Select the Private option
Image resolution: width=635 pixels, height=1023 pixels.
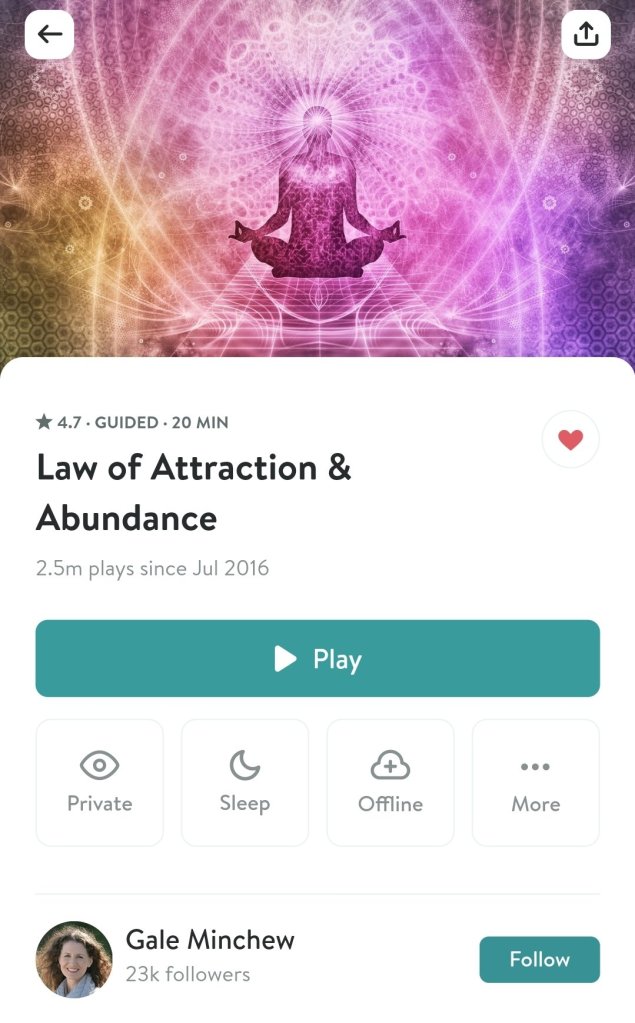pyautogui.click(x=99, y=782)
